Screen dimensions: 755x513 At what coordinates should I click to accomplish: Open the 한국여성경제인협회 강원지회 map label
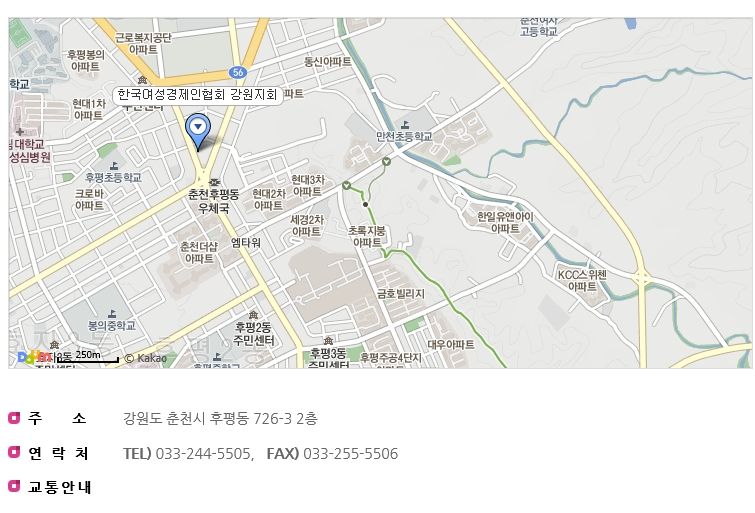(196, 94)
